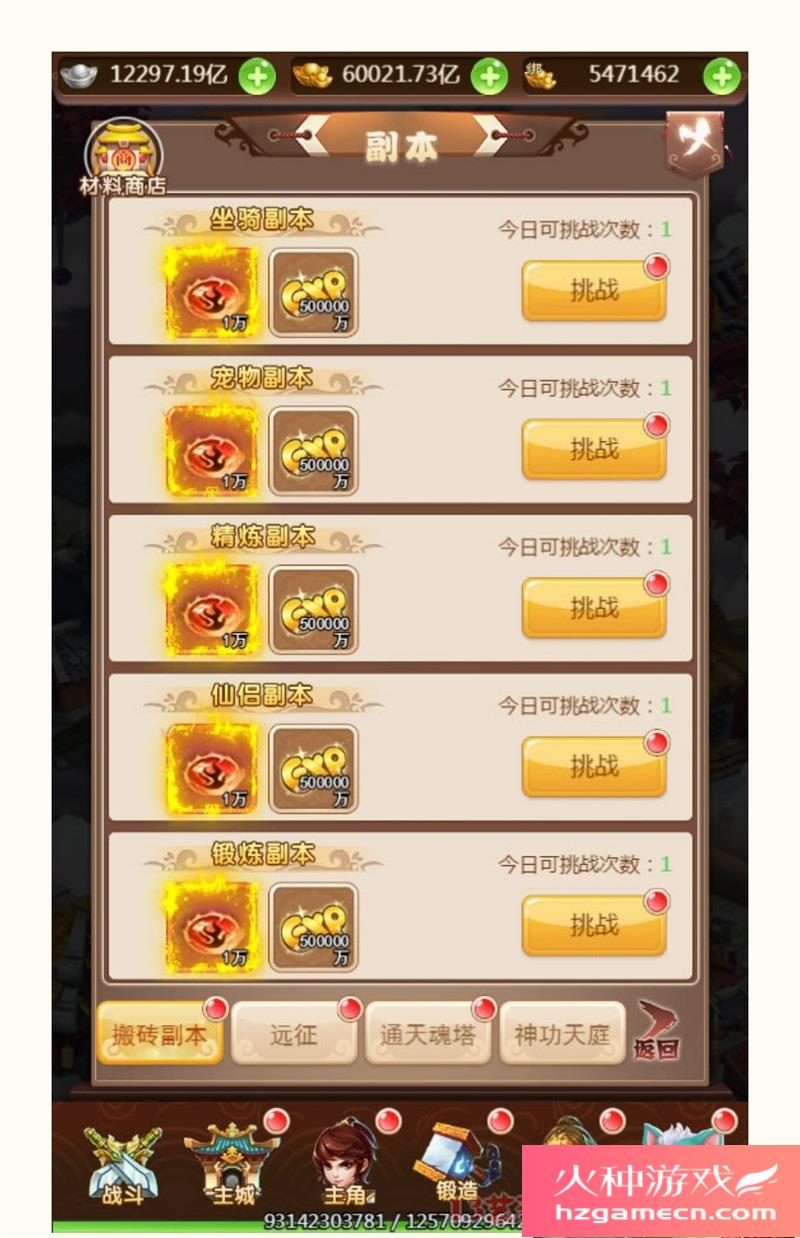Screen dimensions: 800x1238
Task: Open the 材料商店 shop icon
Action: click(123, 157)
